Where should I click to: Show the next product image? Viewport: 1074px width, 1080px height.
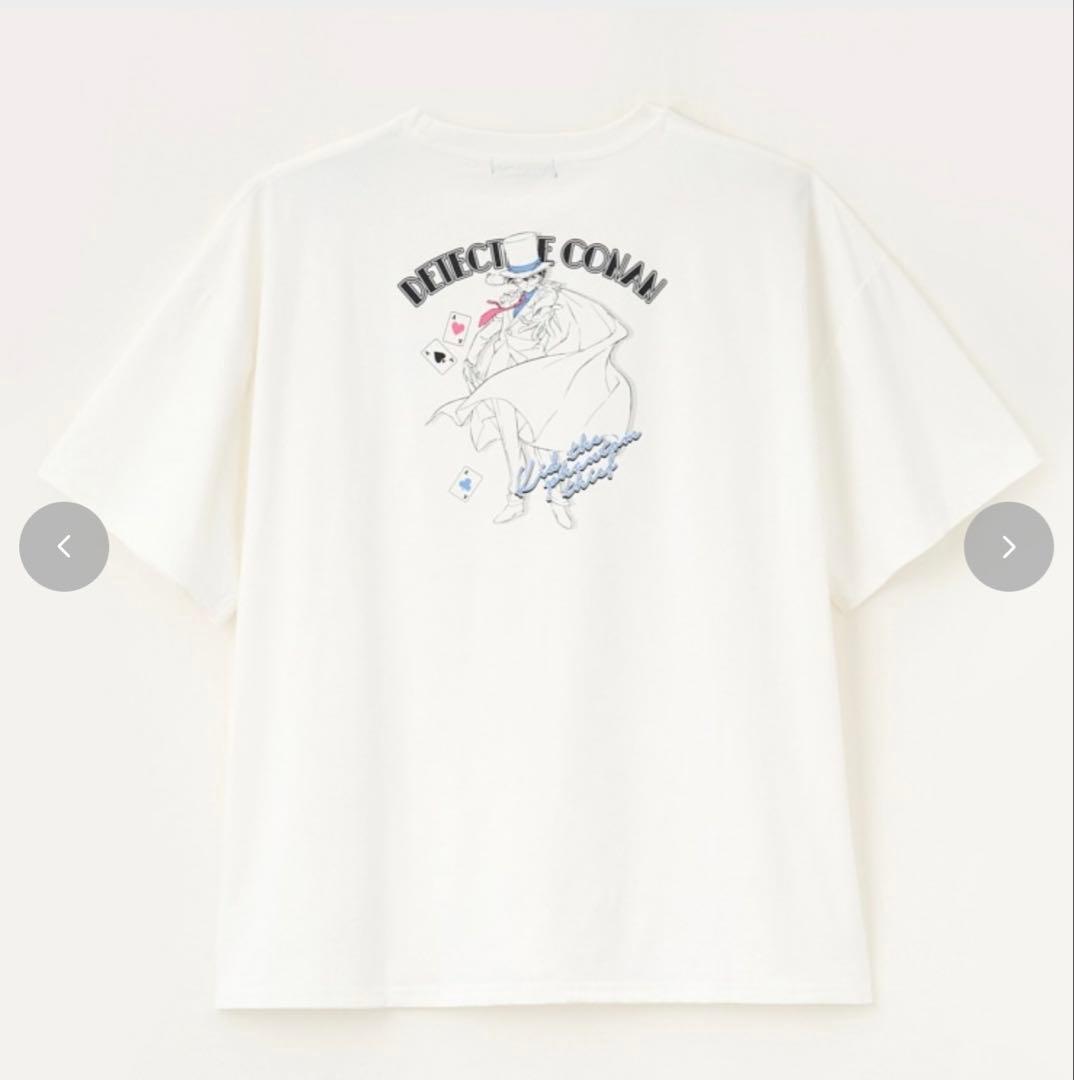pos(1008,546)
